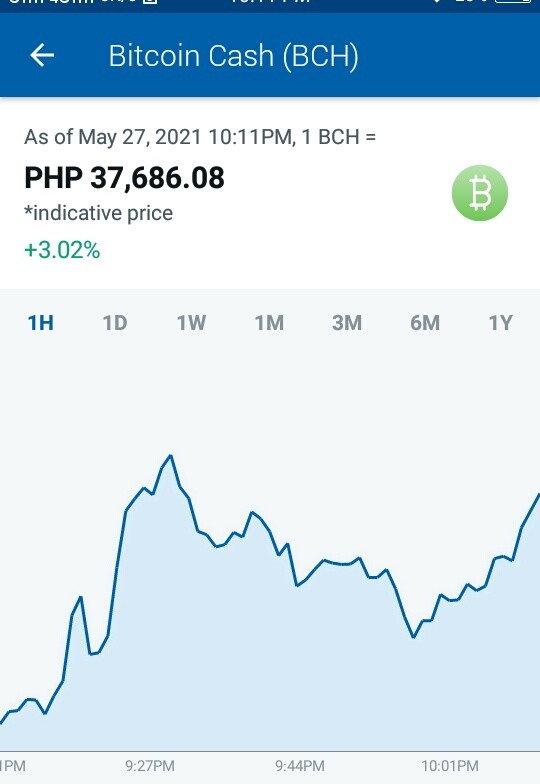Select the 6M chart range
The height and width of the screenshot is (784, 540).
[x=425, y=323]
